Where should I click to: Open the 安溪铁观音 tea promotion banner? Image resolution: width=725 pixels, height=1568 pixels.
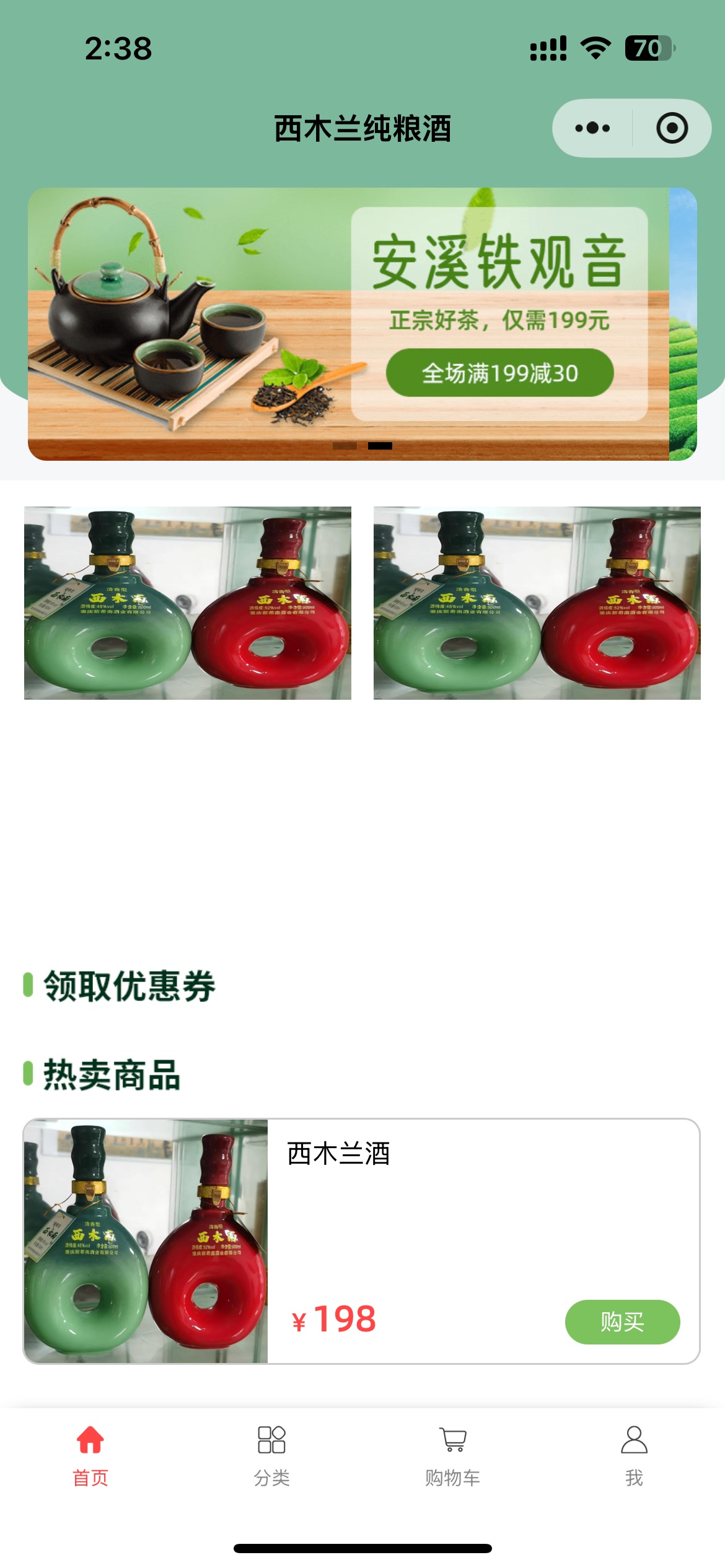(362, 323)
